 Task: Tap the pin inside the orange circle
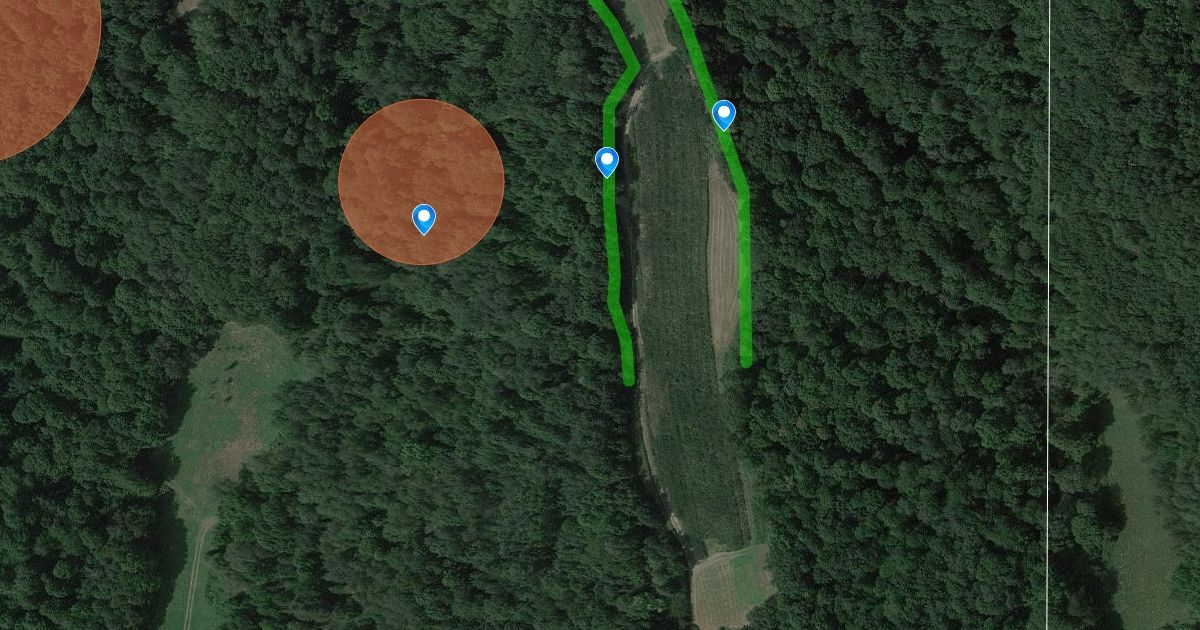[424, 218]
